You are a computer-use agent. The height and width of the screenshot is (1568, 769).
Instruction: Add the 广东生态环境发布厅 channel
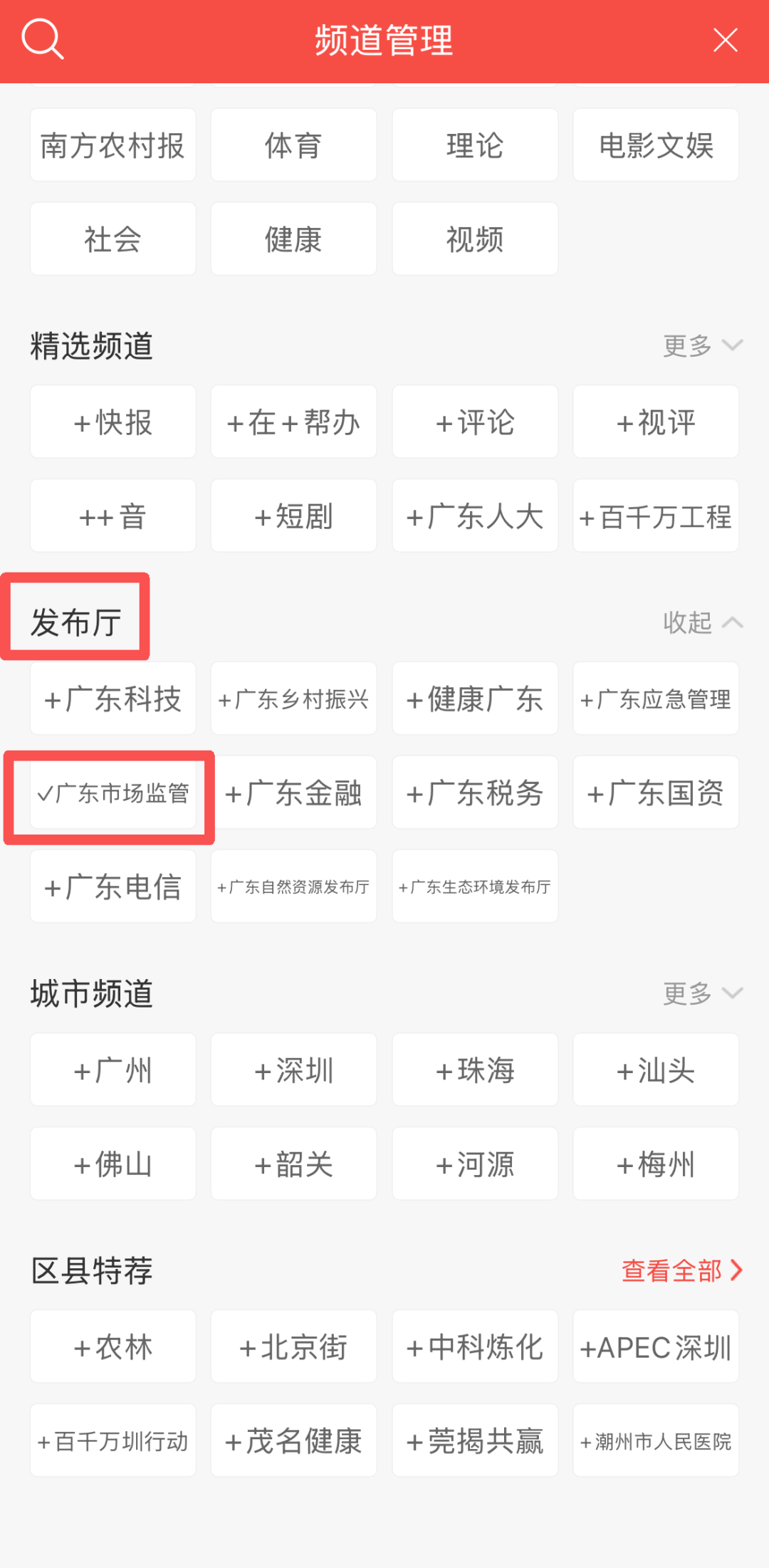[x=475, y=887]
